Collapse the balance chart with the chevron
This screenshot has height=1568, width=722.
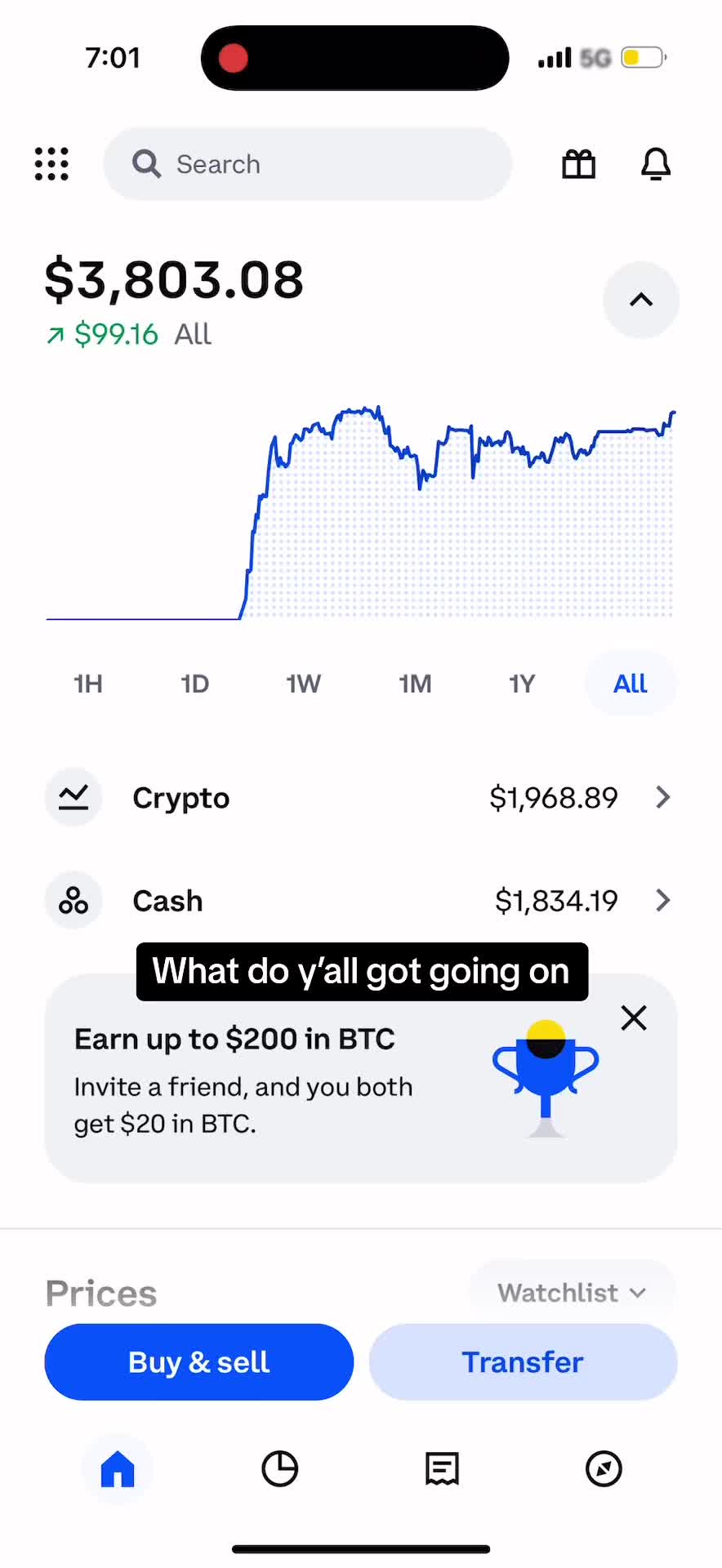pyautogui.click(x=641, y=300)
